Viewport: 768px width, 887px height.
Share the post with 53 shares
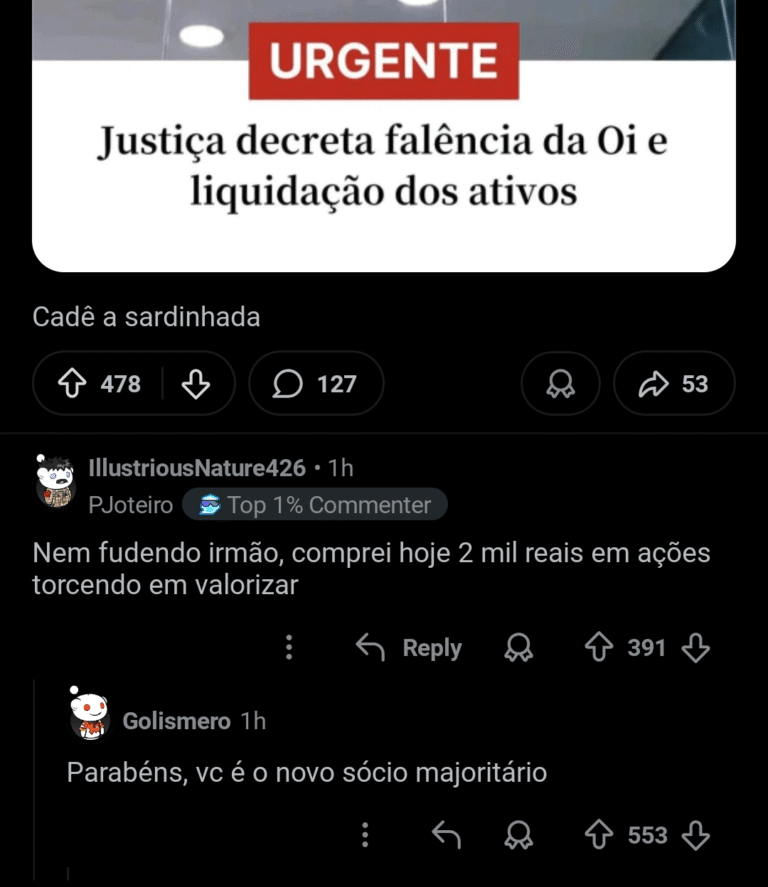point(674,384)
